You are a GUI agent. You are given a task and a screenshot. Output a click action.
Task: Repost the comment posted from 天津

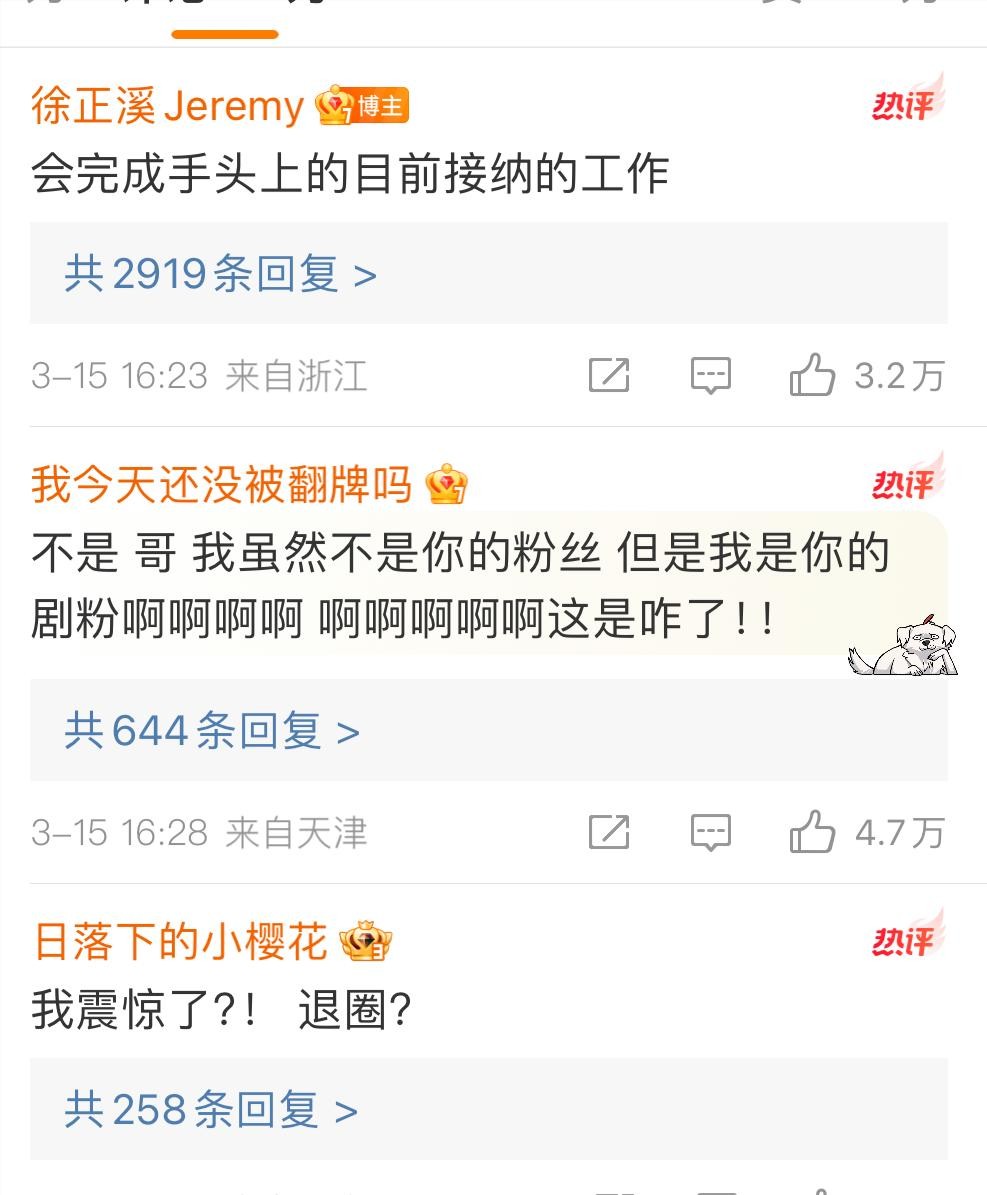(608, 832)
